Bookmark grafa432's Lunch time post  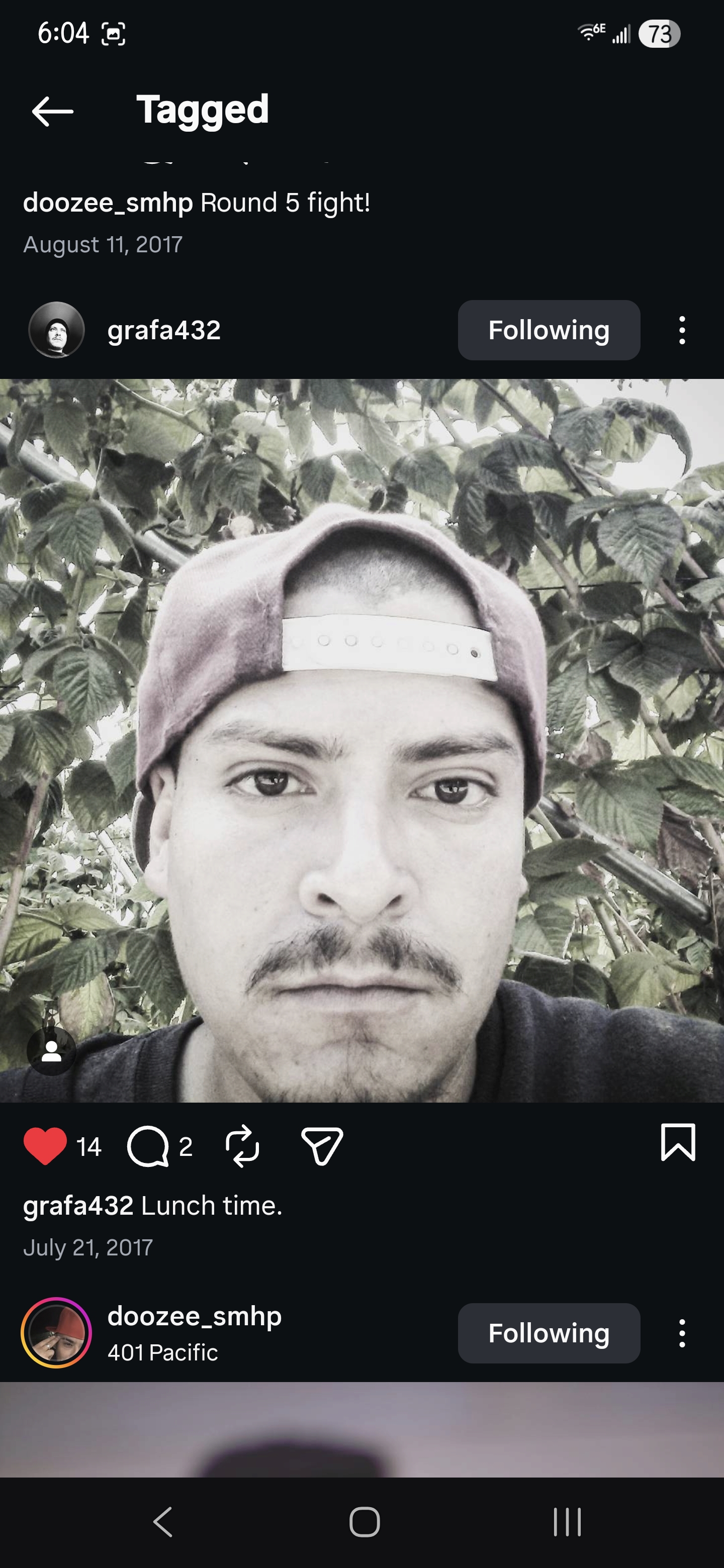[677, 1142]
